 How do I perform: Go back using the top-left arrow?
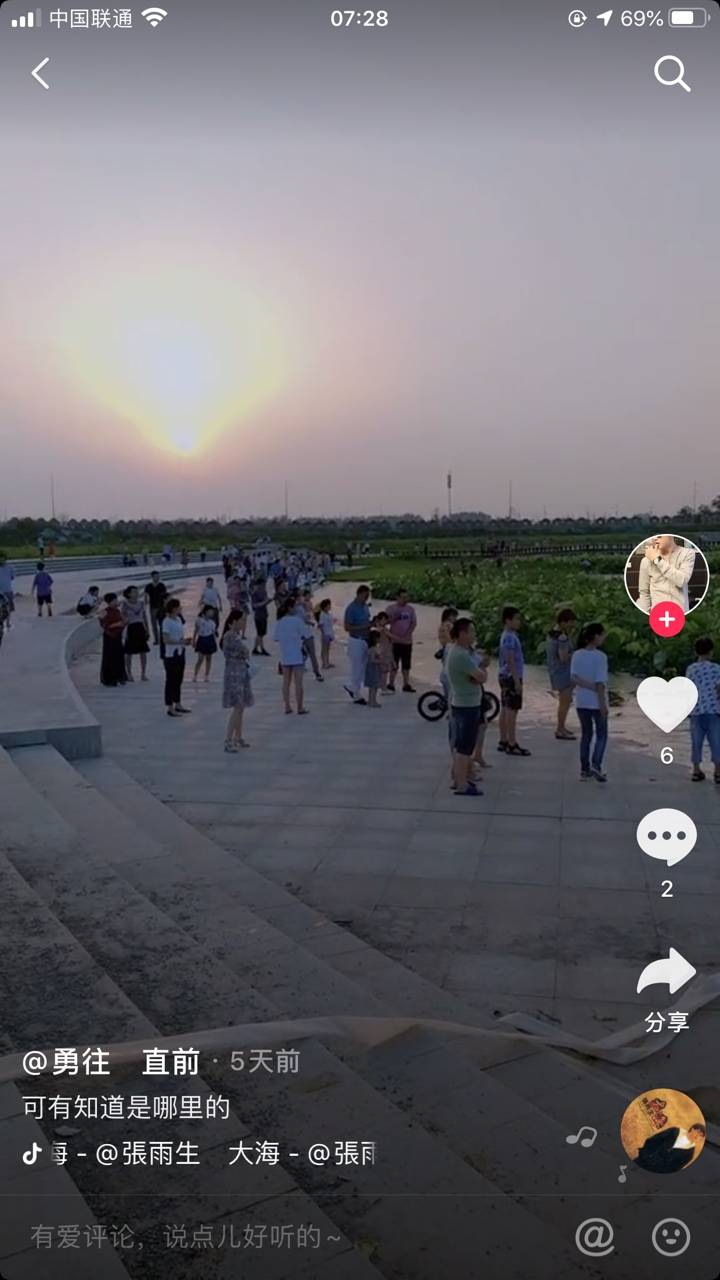click(x=40, y=73)
